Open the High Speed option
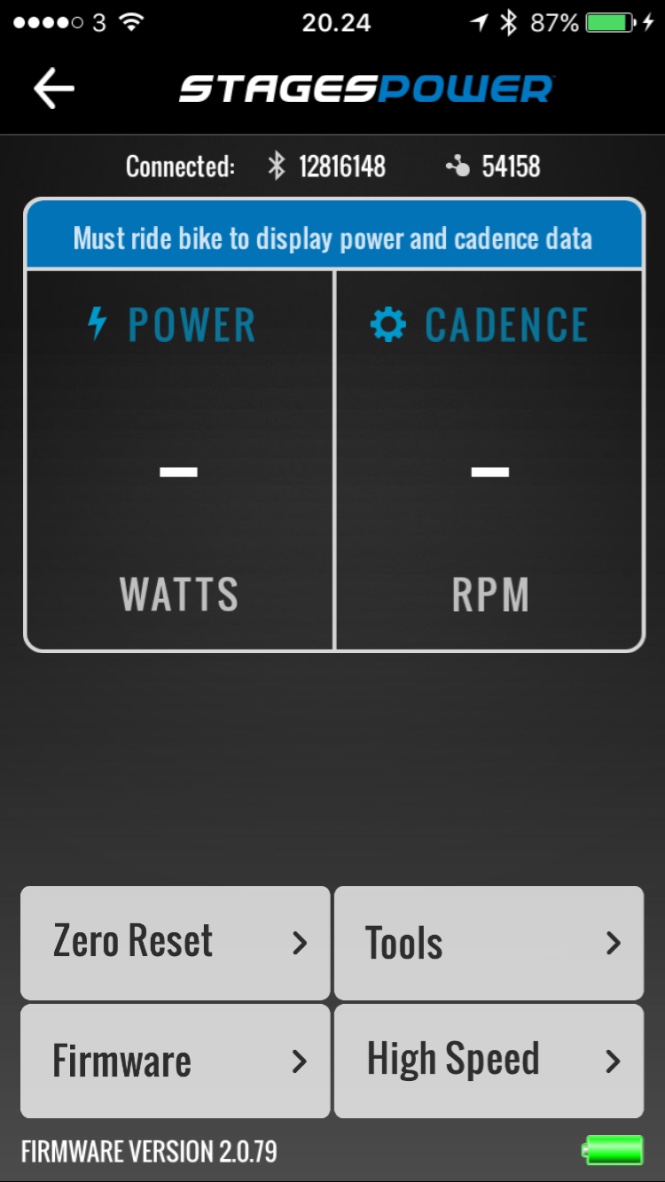665x1182 pixels. (488, 1060)
